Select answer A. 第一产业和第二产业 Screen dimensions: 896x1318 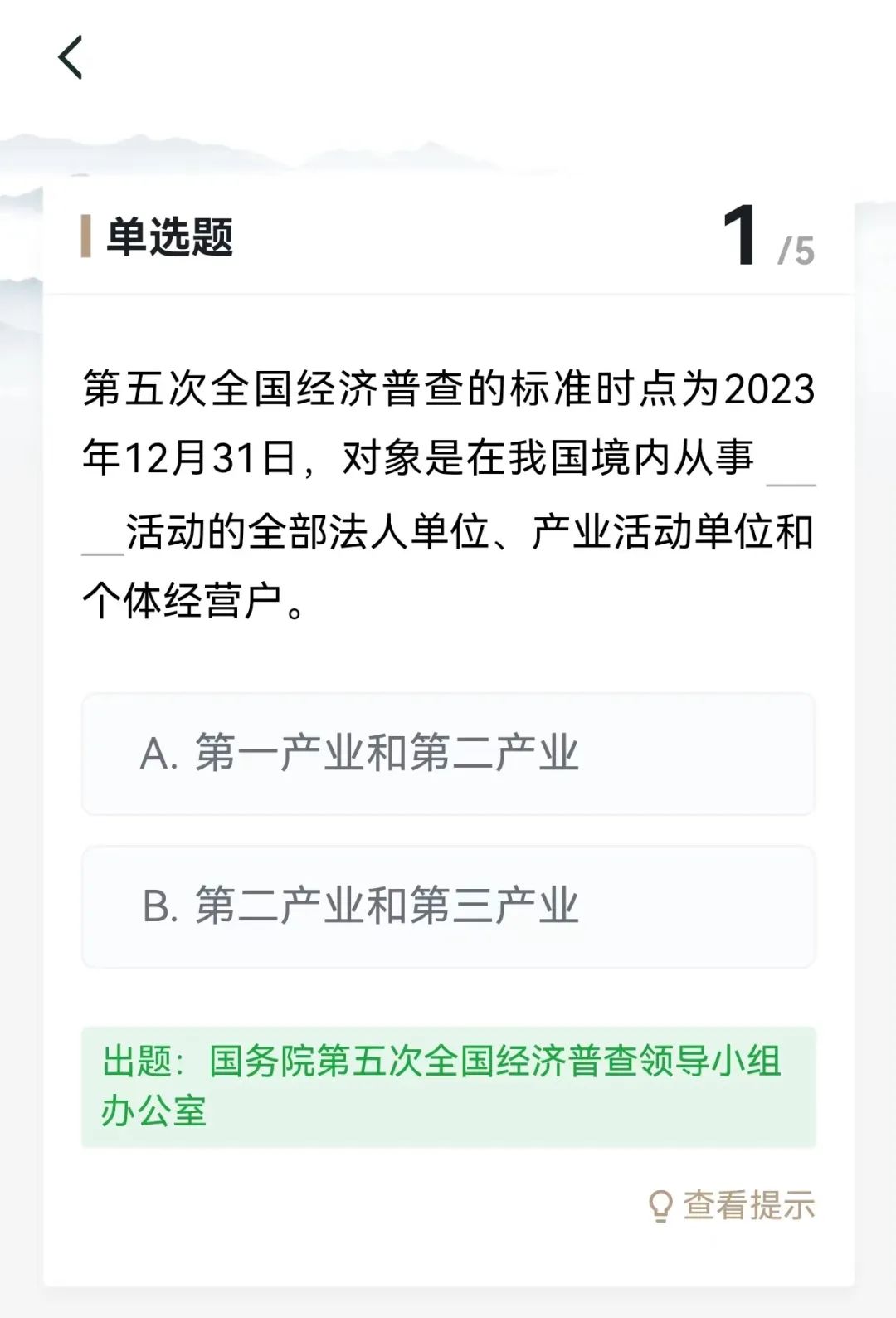click(448, 754)
